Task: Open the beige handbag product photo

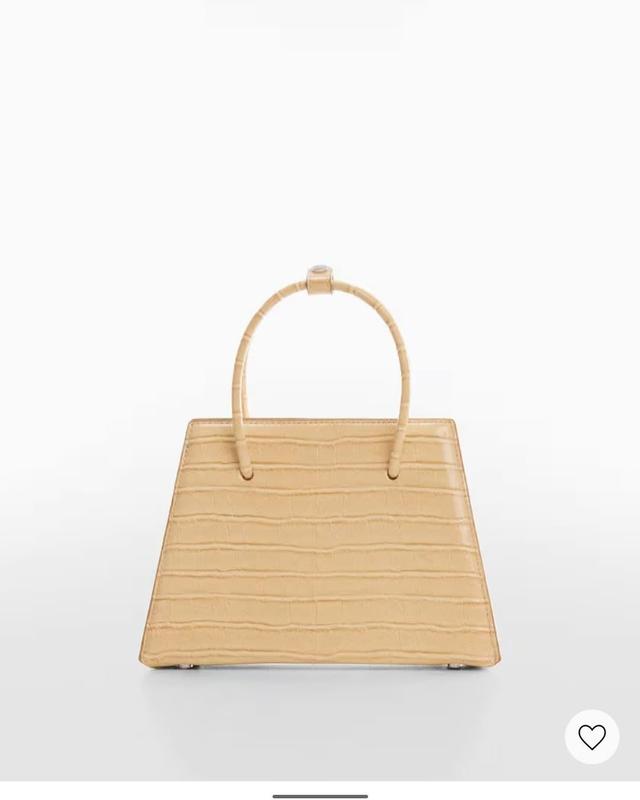Action: (x=320, y=500)
